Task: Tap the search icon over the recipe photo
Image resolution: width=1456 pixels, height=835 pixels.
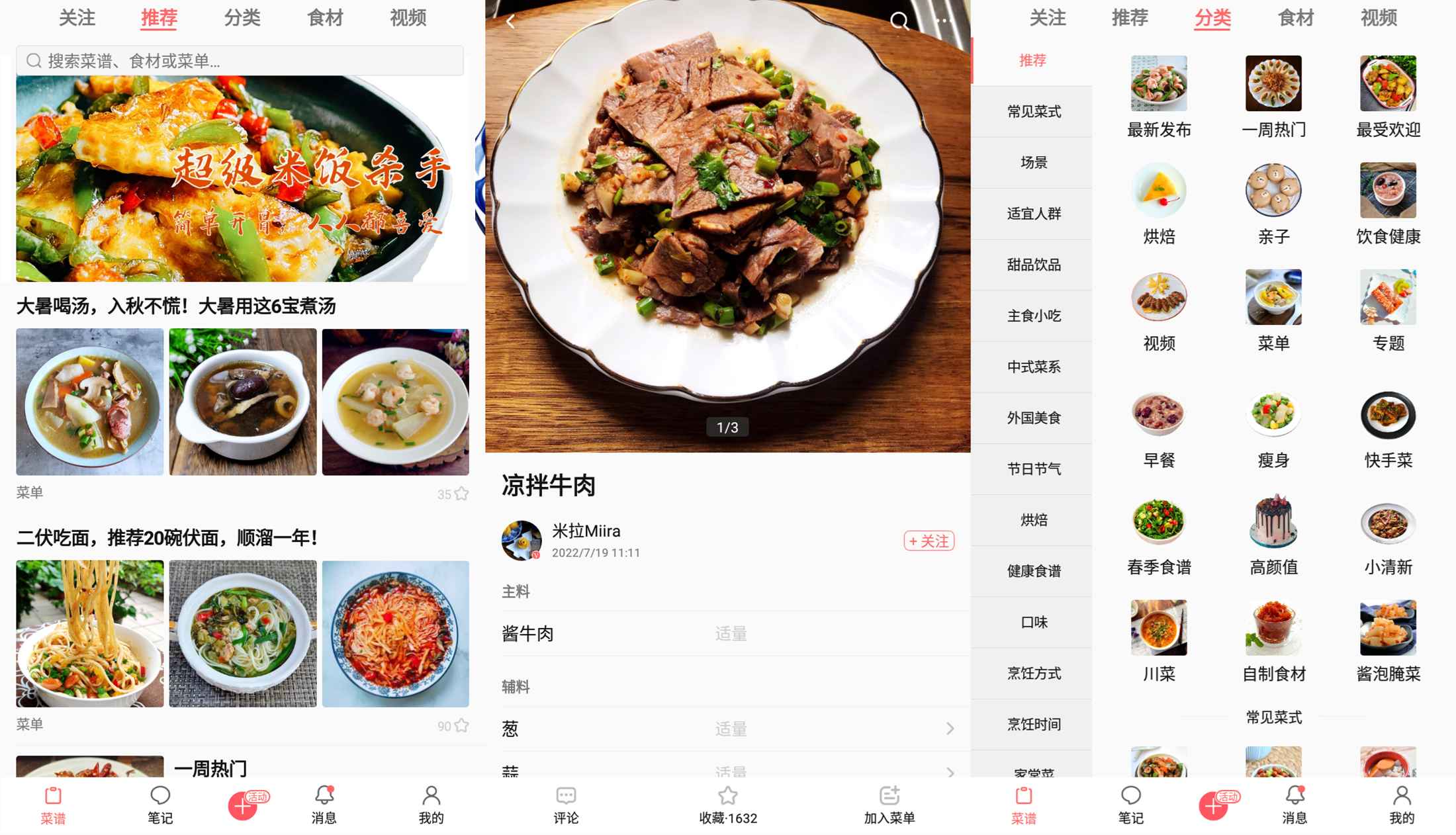Action: [x=899, y=21]
